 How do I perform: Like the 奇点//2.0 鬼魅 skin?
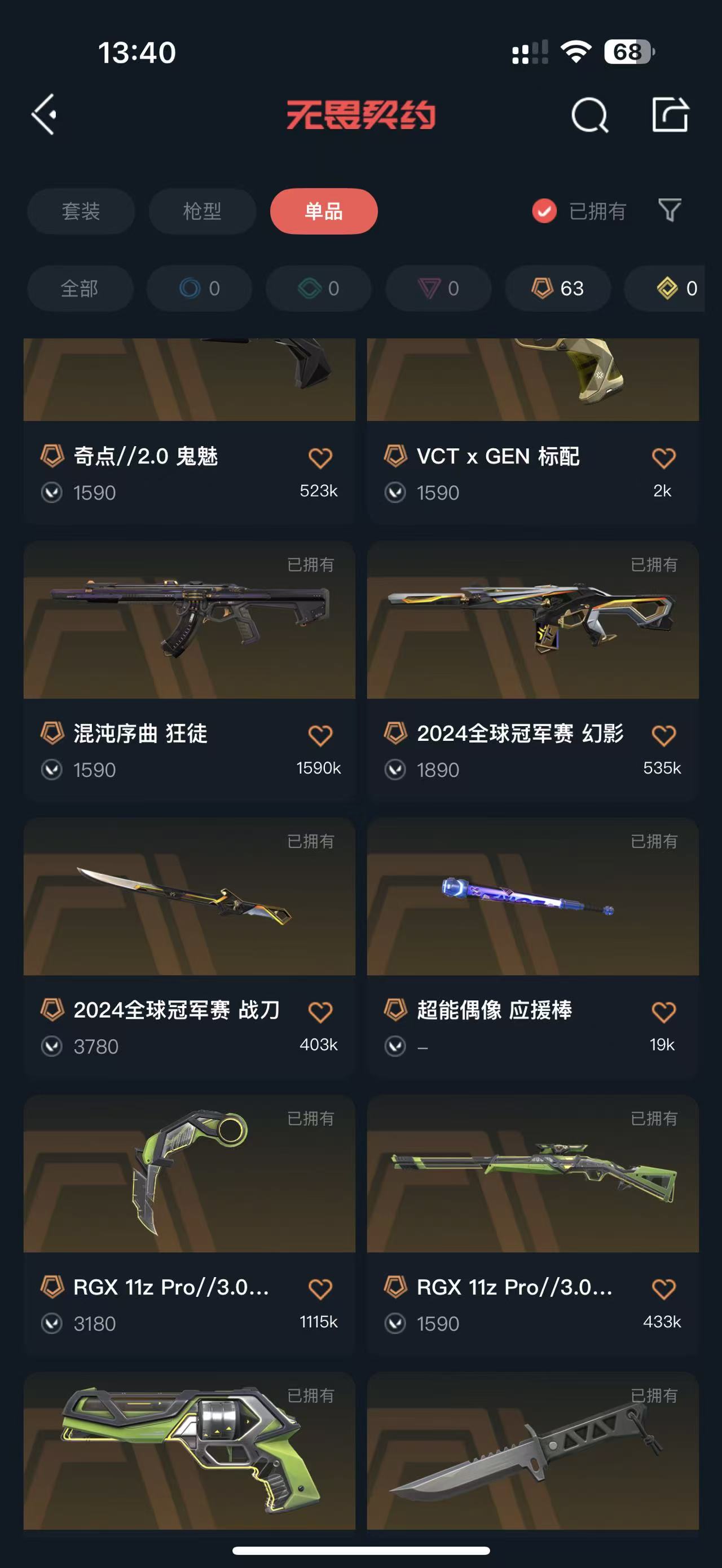(x=320, y=458)
